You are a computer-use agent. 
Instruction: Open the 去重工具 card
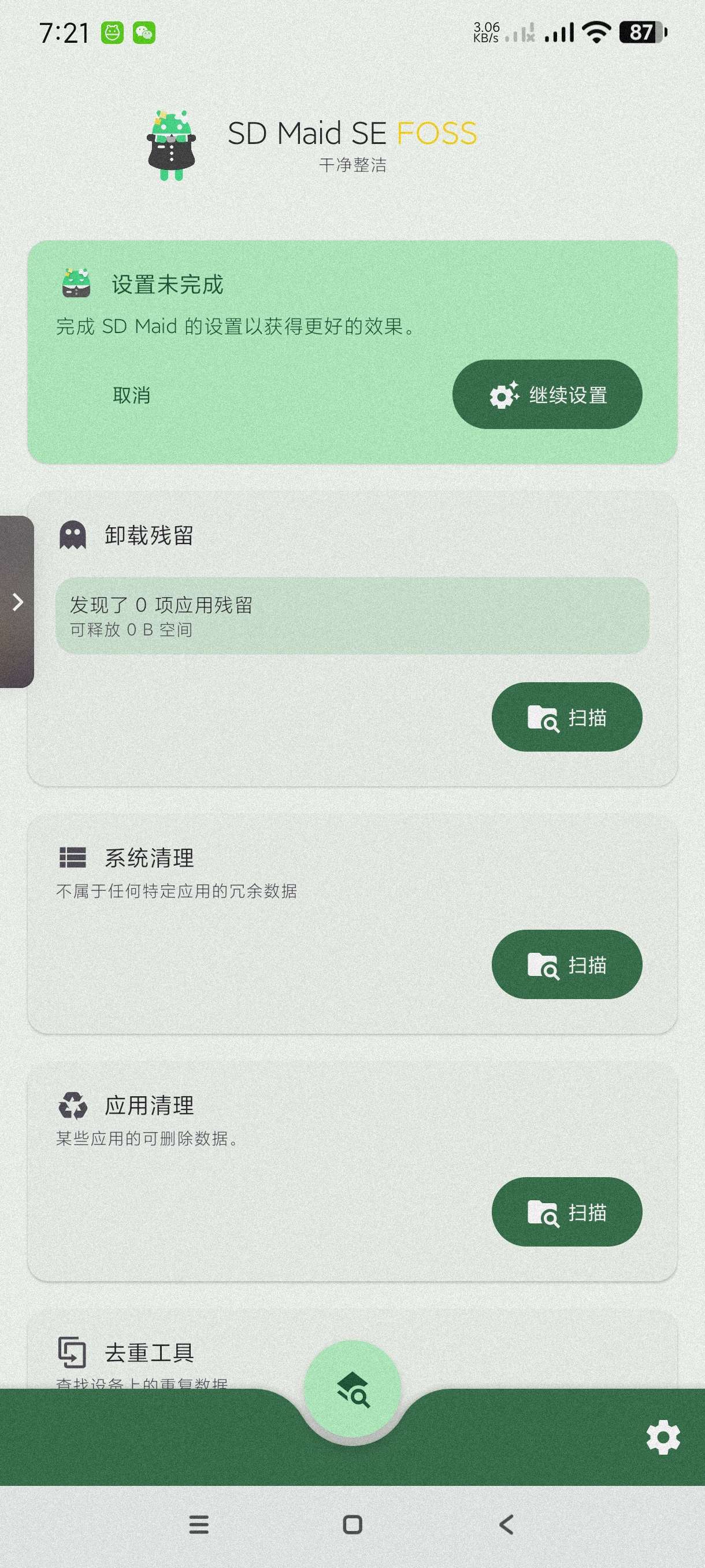click(149, 1352)
